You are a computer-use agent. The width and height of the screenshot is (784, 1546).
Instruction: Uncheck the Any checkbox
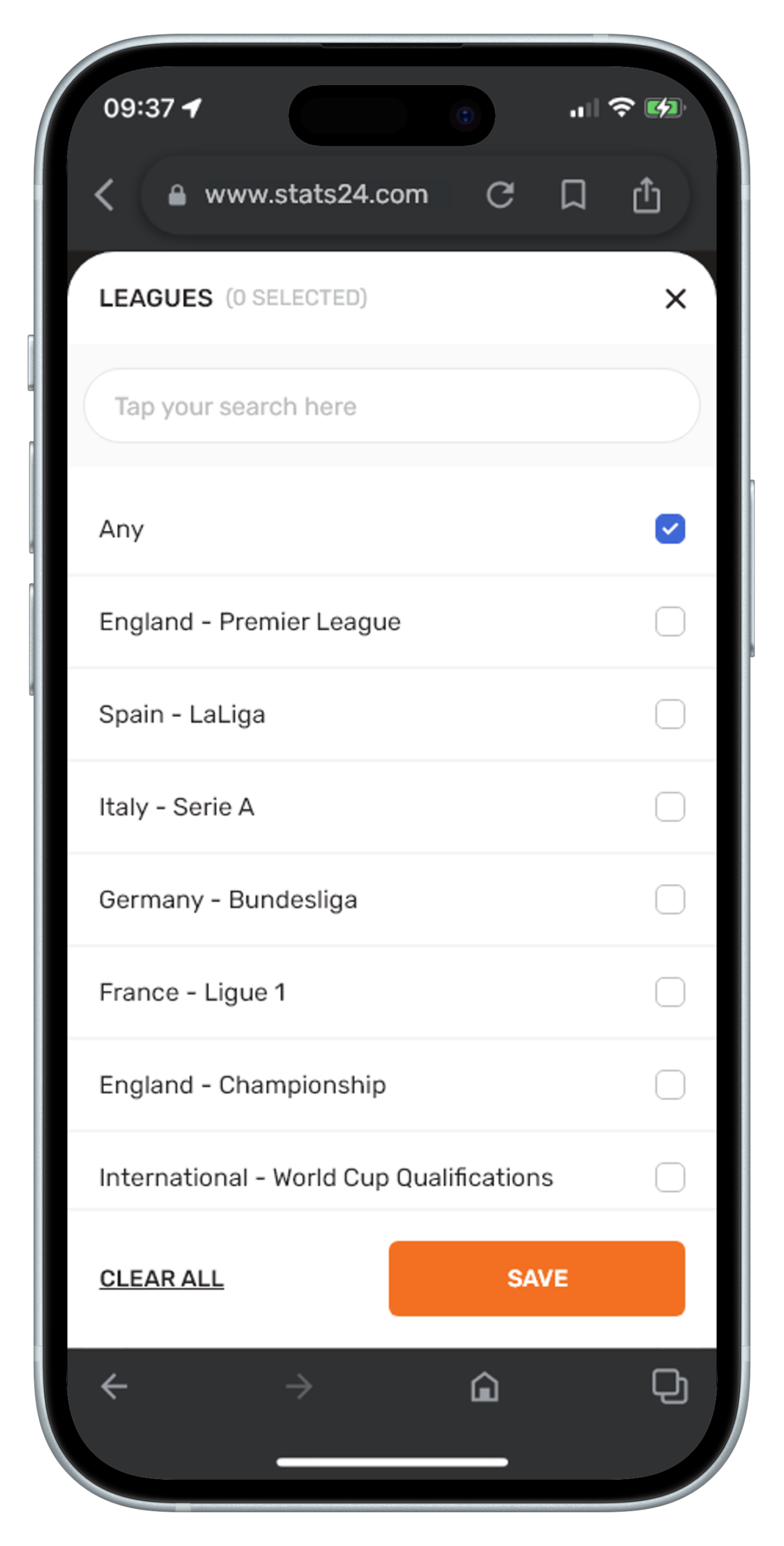669,529
